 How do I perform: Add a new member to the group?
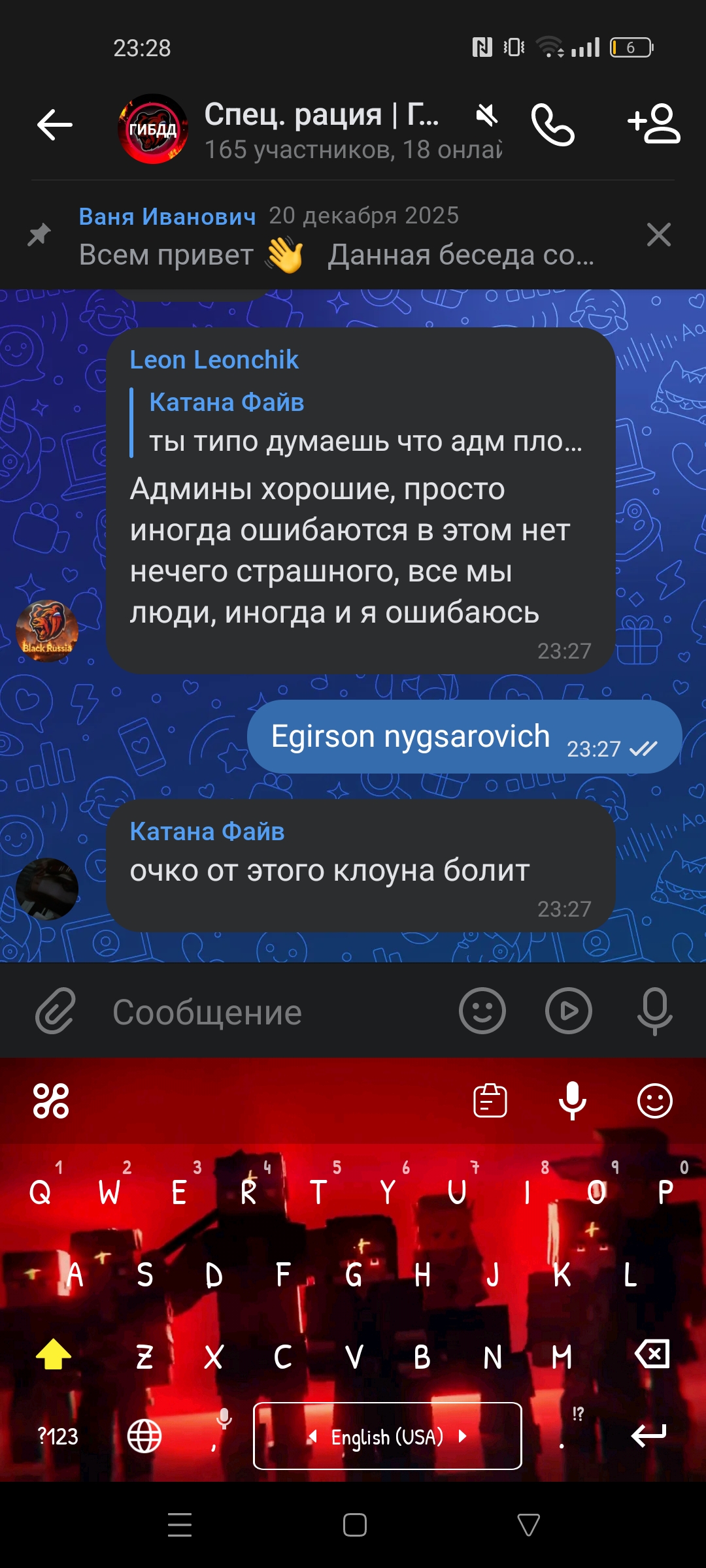point(654,124)
